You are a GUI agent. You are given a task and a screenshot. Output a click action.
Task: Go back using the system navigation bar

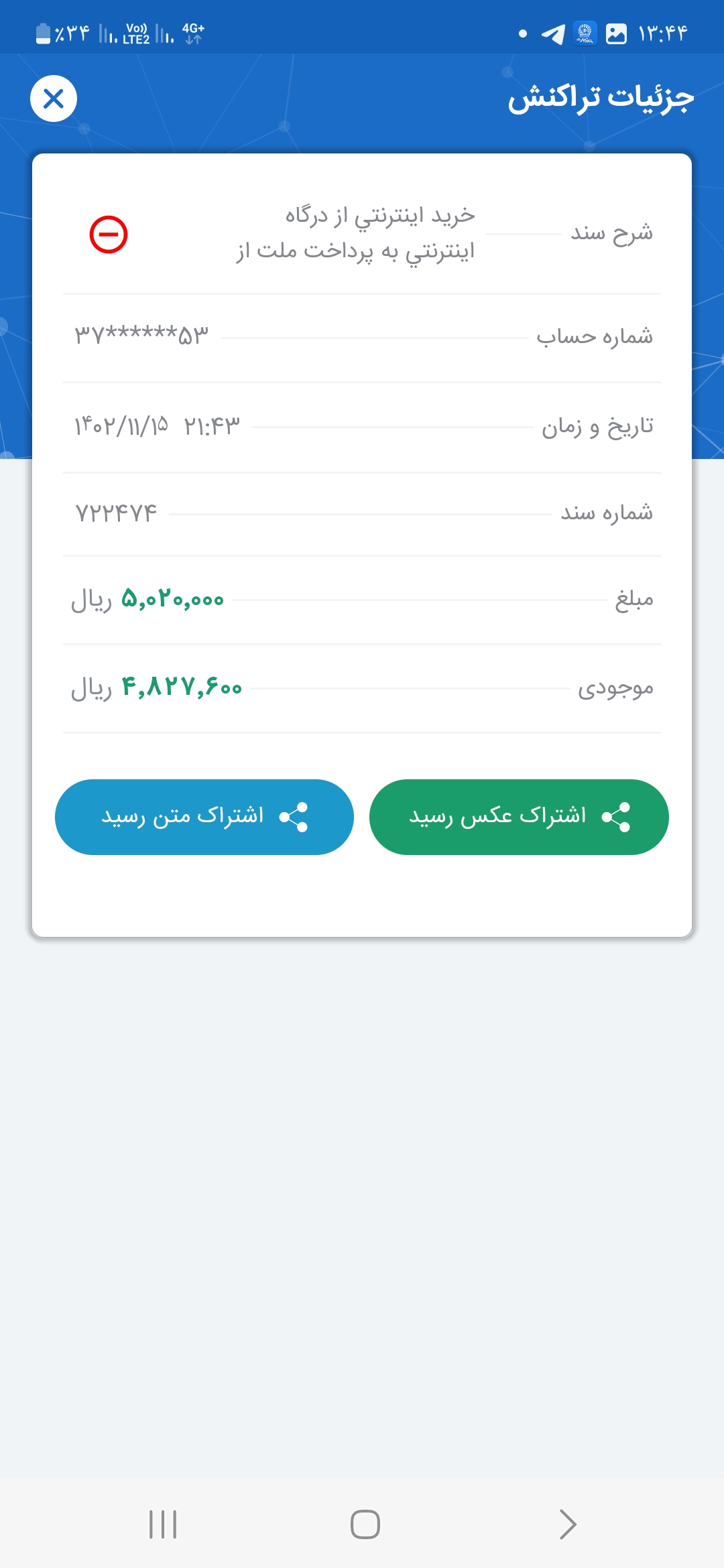[567, 1524]
